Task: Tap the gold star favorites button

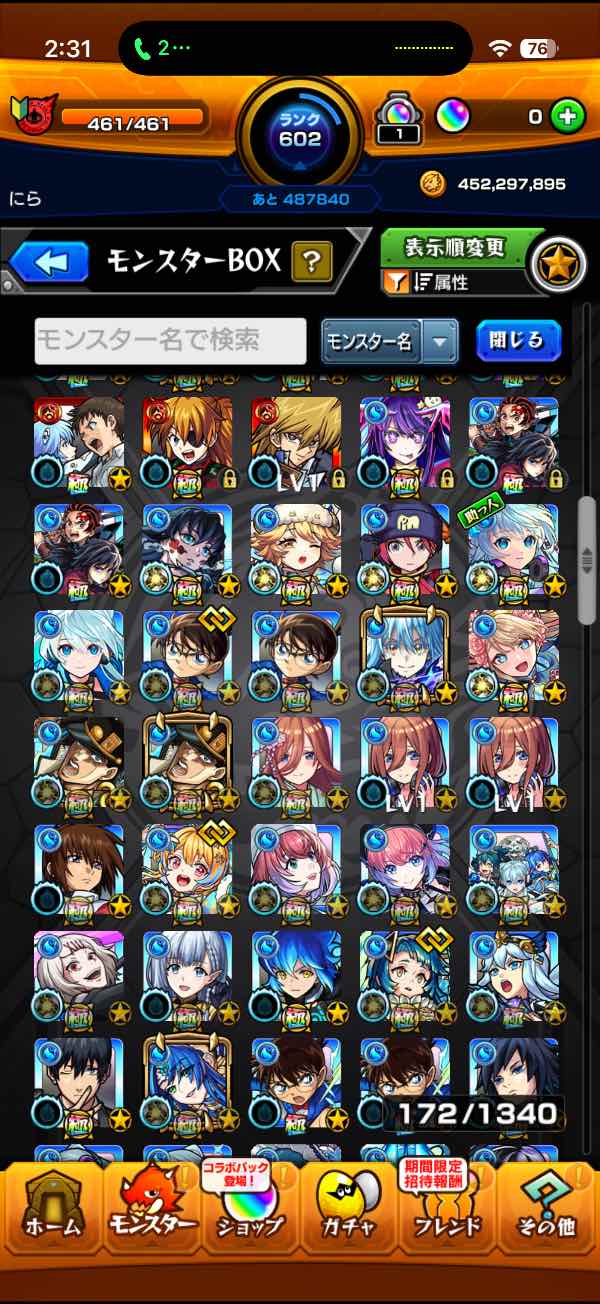Action: pos(557,264)
